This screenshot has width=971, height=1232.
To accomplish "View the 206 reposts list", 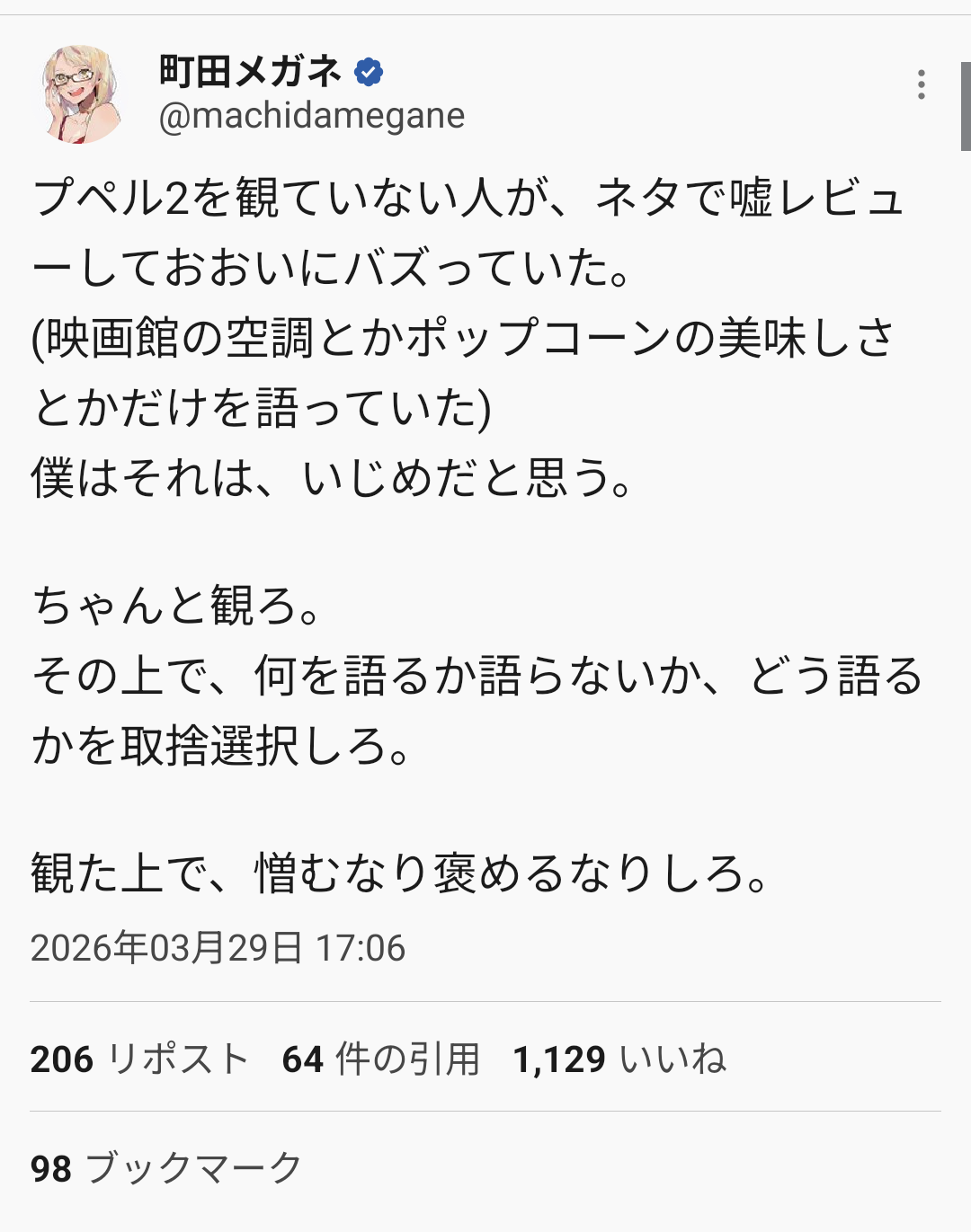I will 139,1059.
